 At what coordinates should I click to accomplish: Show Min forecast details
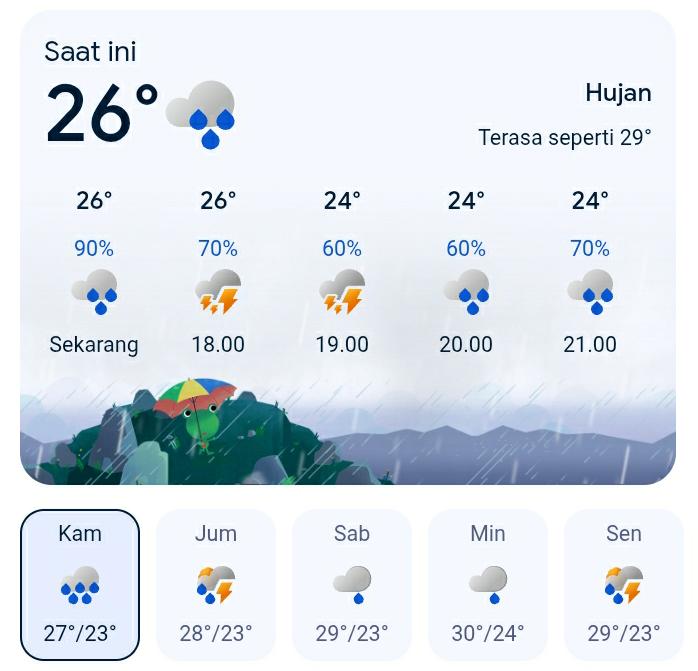pyautogui.click(x=488, y=585)
